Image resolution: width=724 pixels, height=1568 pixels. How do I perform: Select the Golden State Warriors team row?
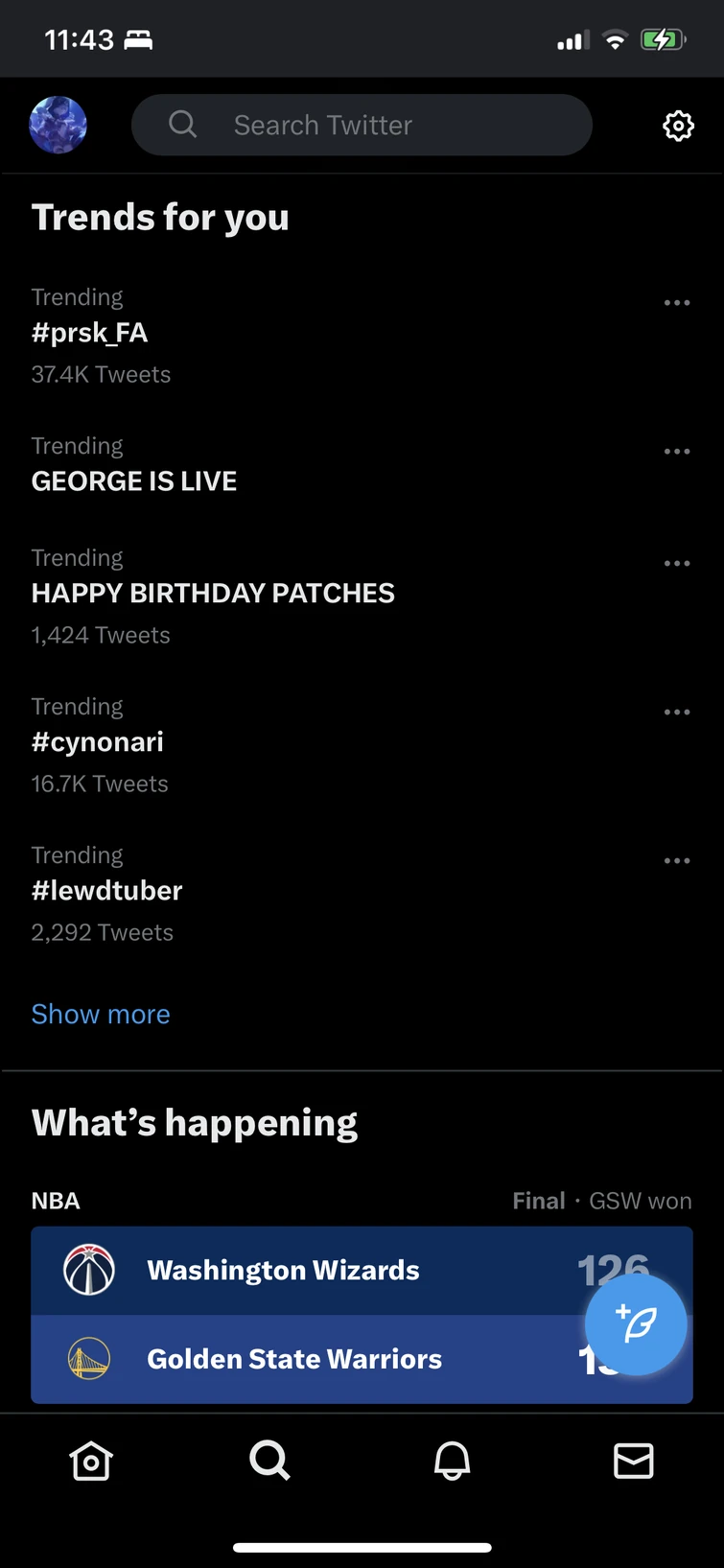[293, 1359]
